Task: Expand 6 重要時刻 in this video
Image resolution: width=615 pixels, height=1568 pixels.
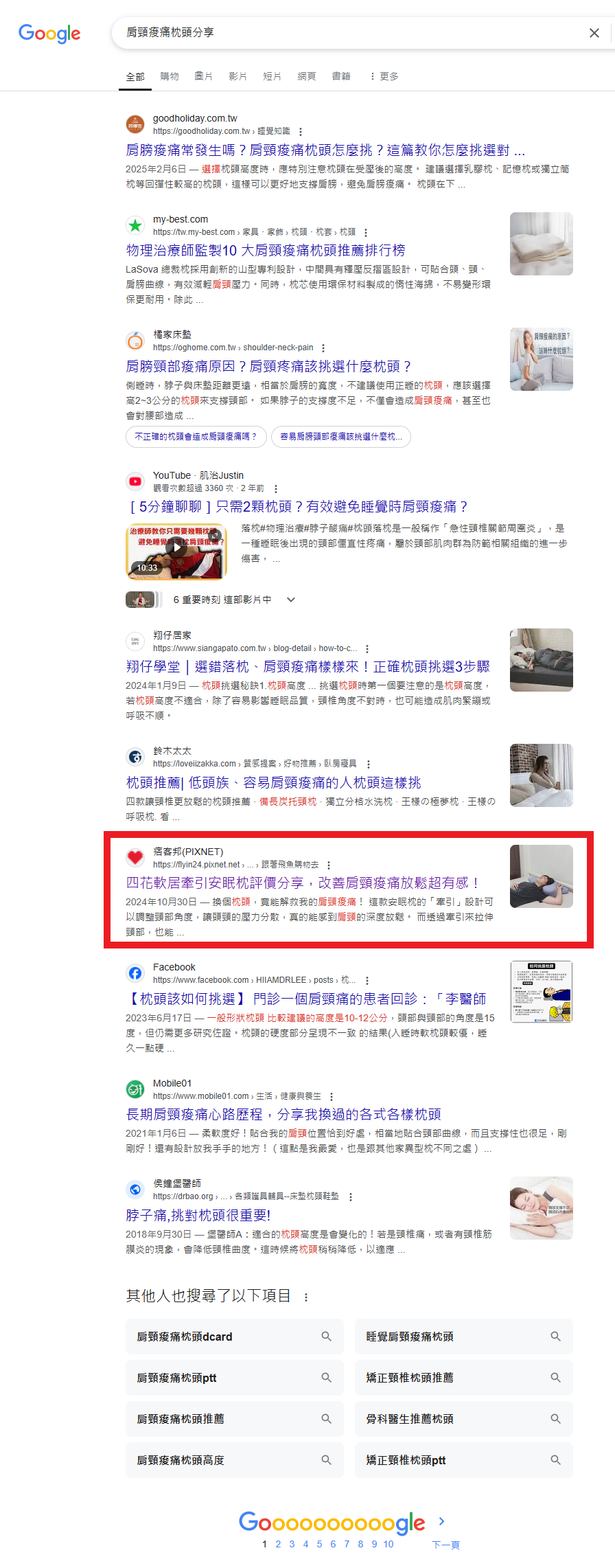Action: tap(291, 600)
